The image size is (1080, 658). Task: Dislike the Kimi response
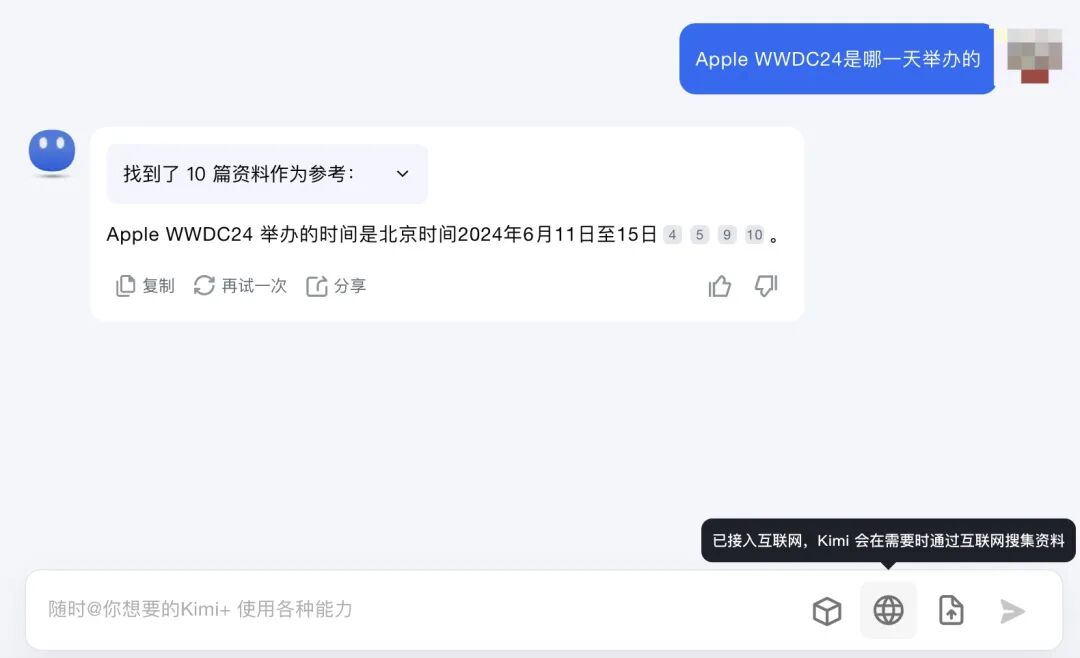pyautogui.click(x=766, y=287)
